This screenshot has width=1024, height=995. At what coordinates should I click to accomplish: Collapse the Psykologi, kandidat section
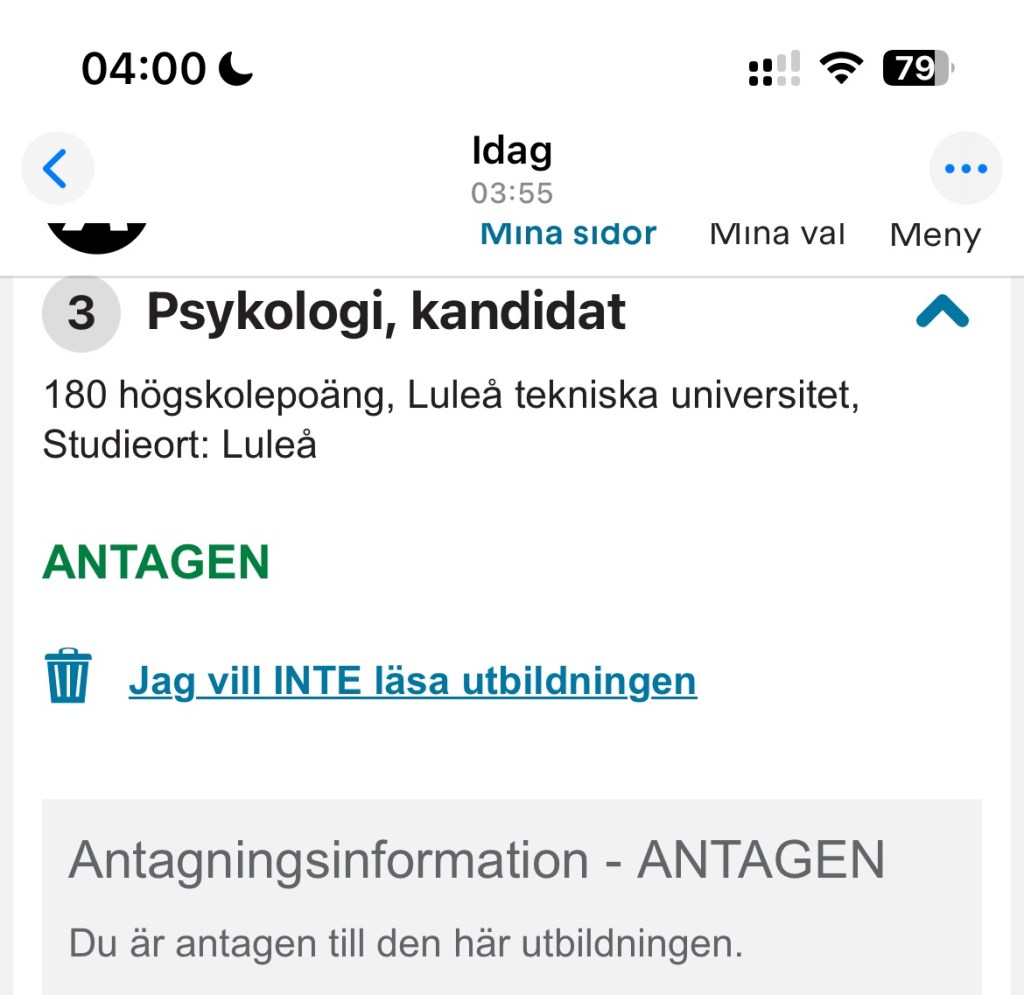pos(942,313)
